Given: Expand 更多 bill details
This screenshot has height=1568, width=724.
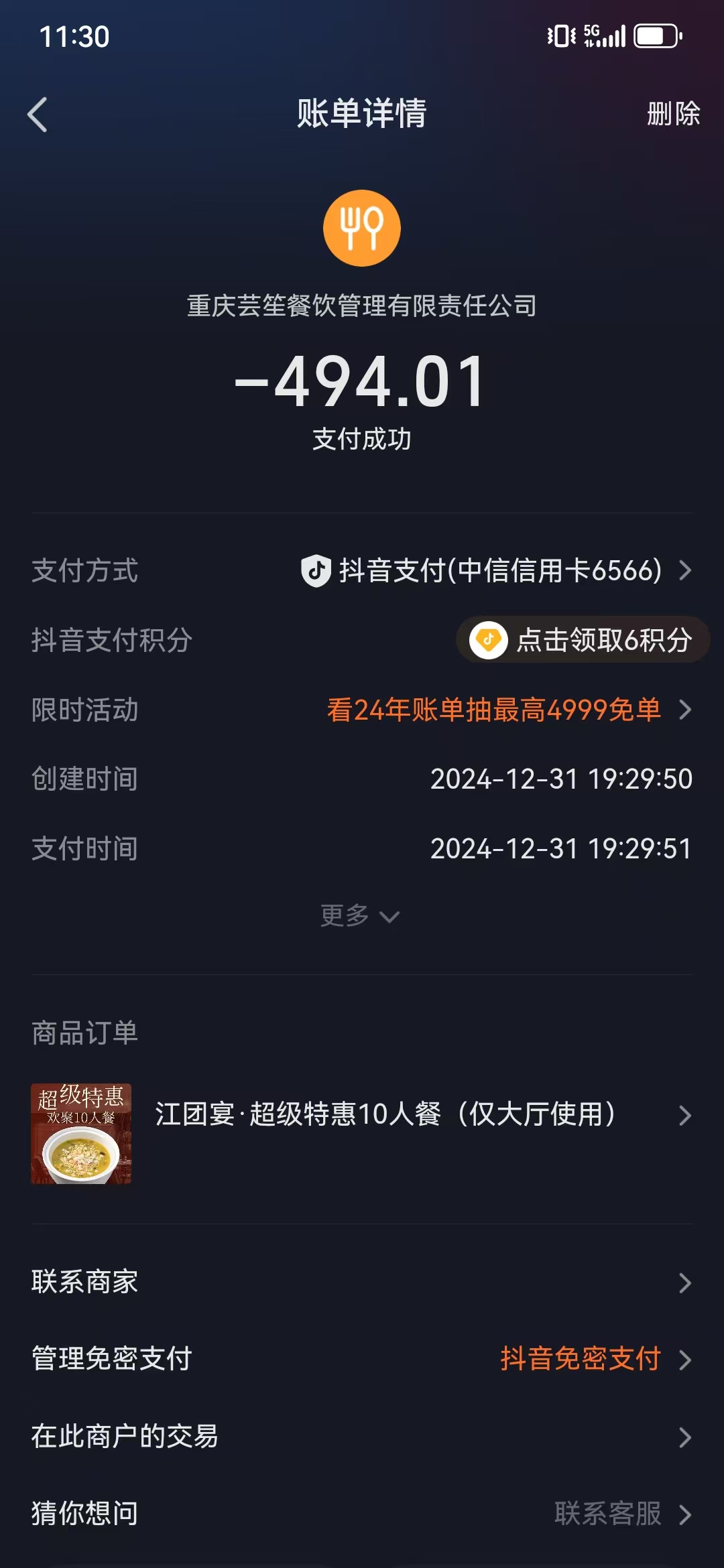Looking at the screenshot, I should click(360, 915).
